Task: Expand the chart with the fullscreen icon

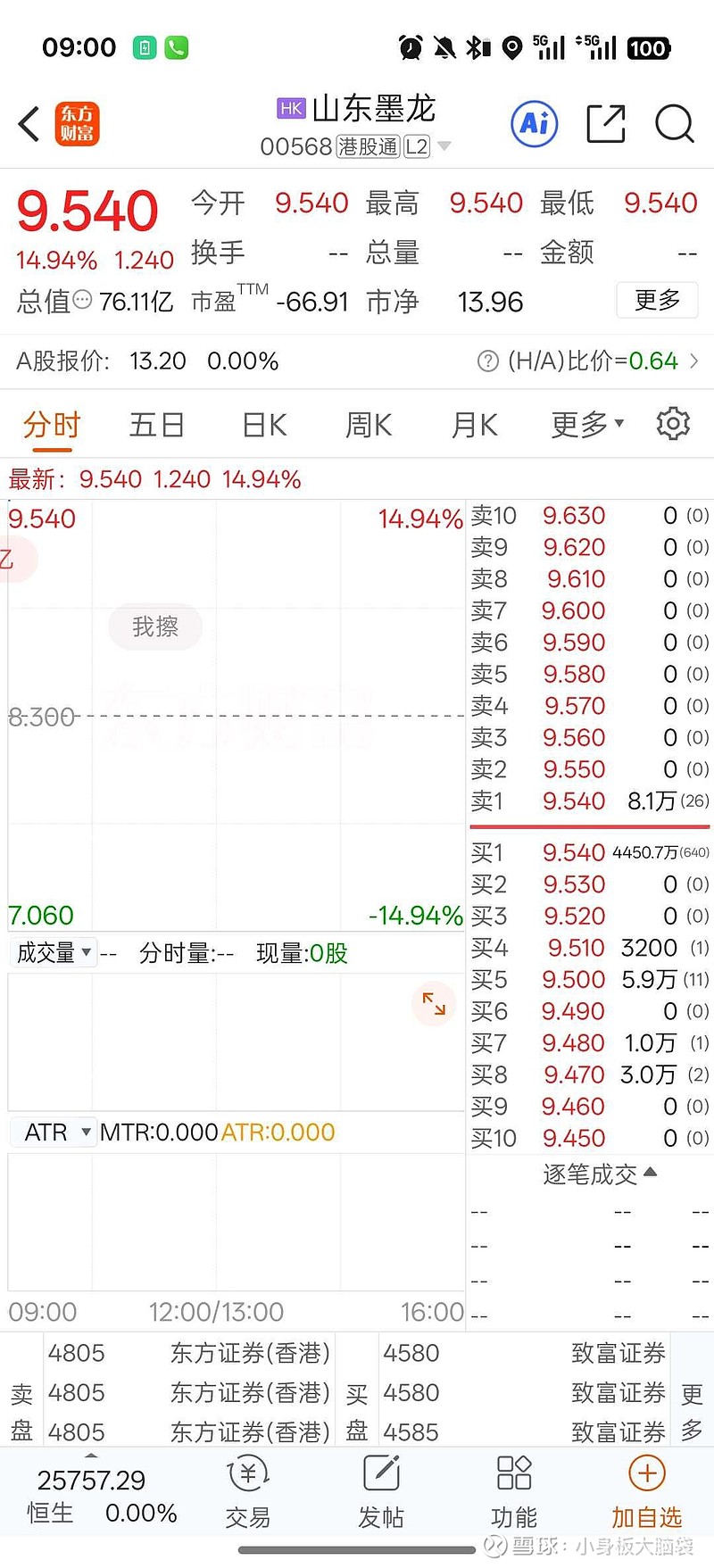Action: click(x=433, y=1003)
